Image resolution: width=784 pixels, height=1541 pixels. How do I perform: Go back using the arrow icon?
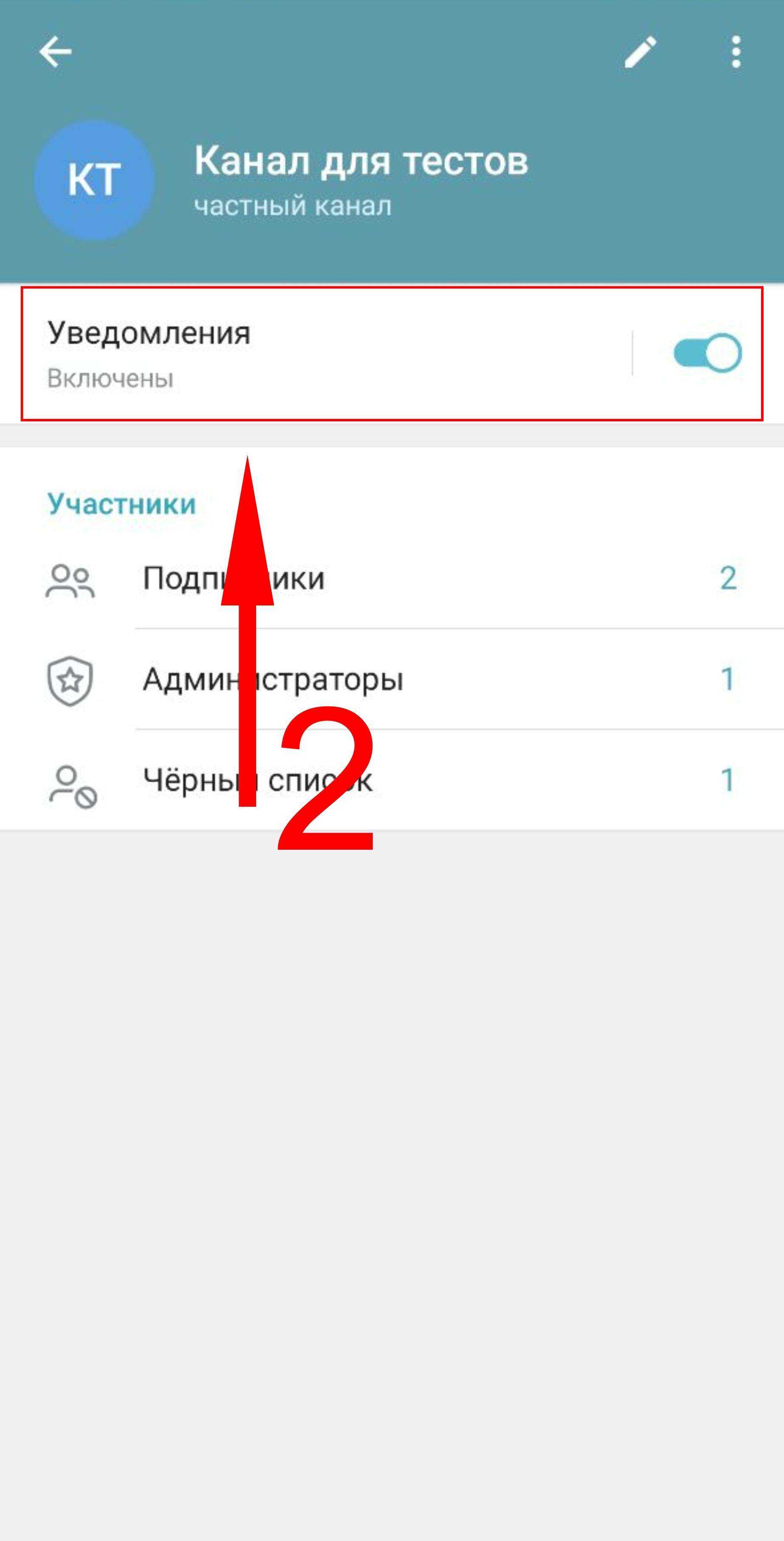(x=55, y=52)
